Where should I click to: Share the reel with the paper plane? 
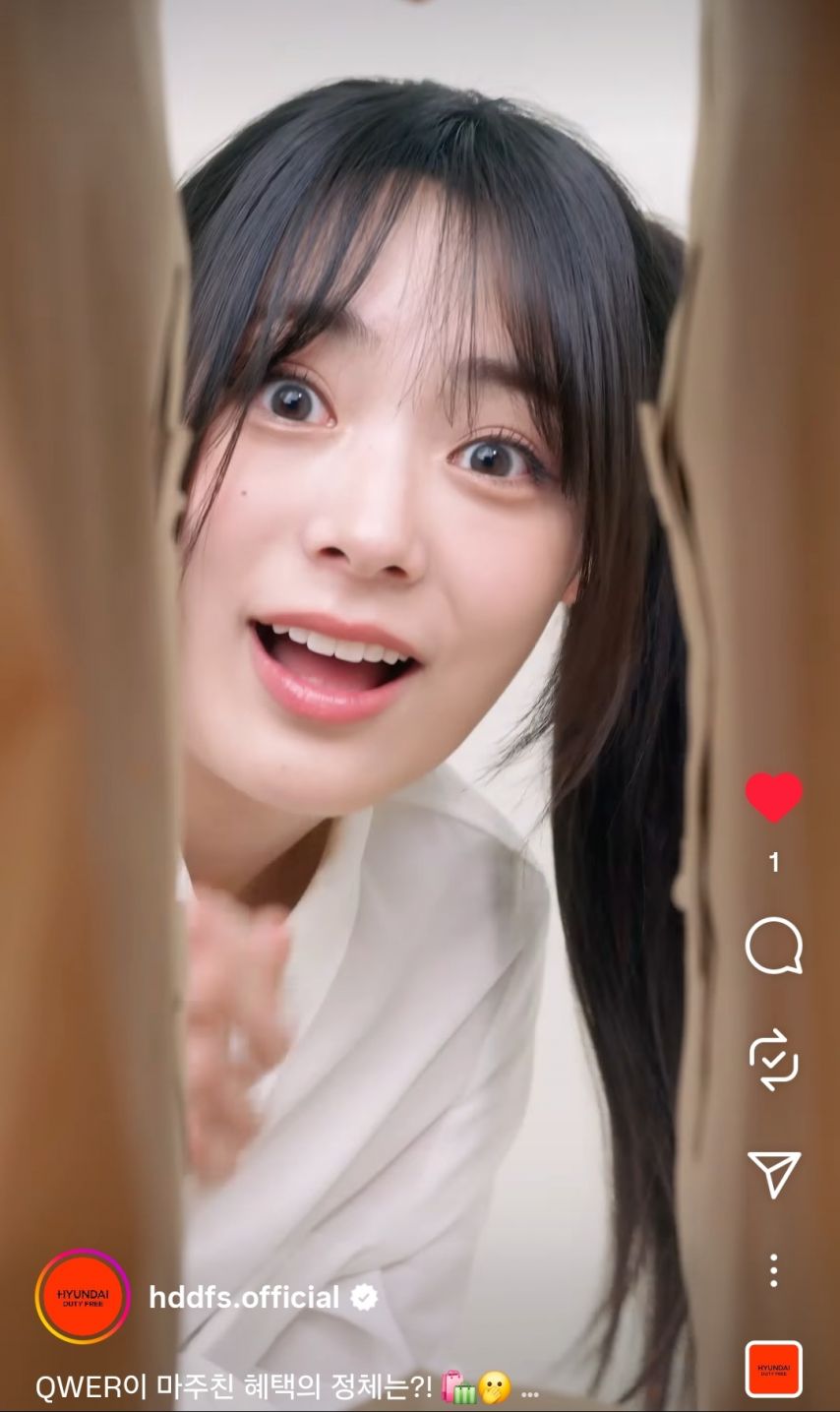(x=773, y=1173)
